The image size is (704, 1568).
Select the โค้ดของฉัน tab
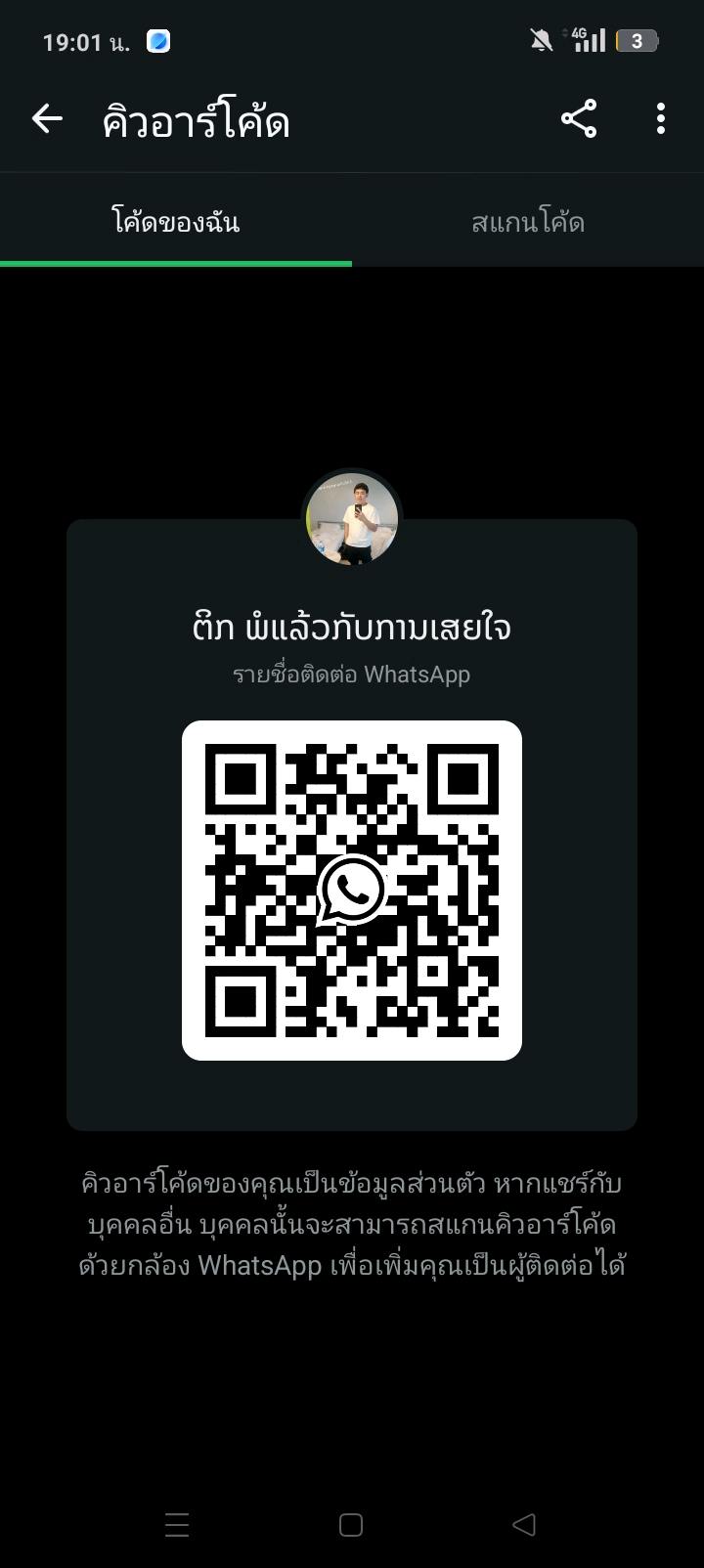pos(176,223)
